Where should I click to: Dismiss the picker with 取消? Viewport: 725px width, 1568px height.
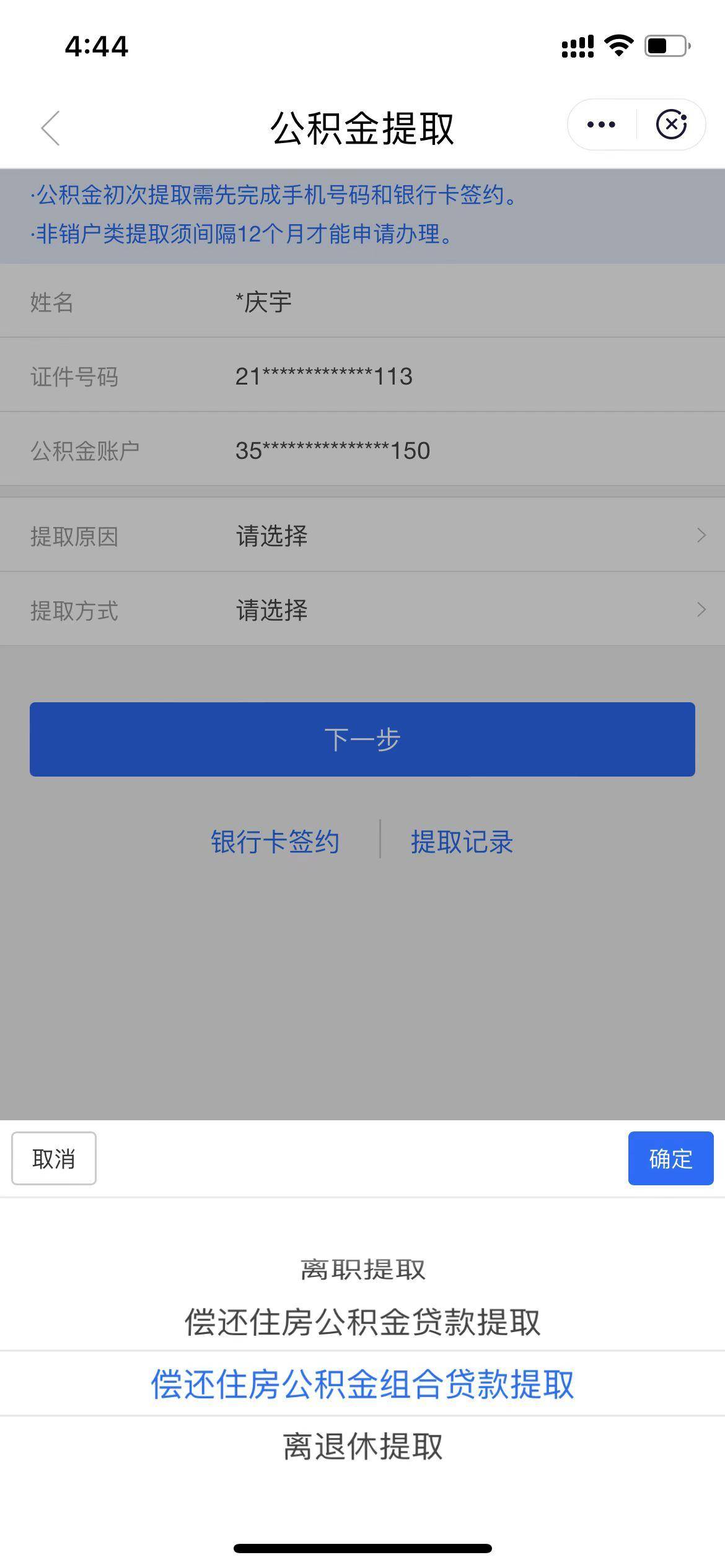tap(53, 1158)
